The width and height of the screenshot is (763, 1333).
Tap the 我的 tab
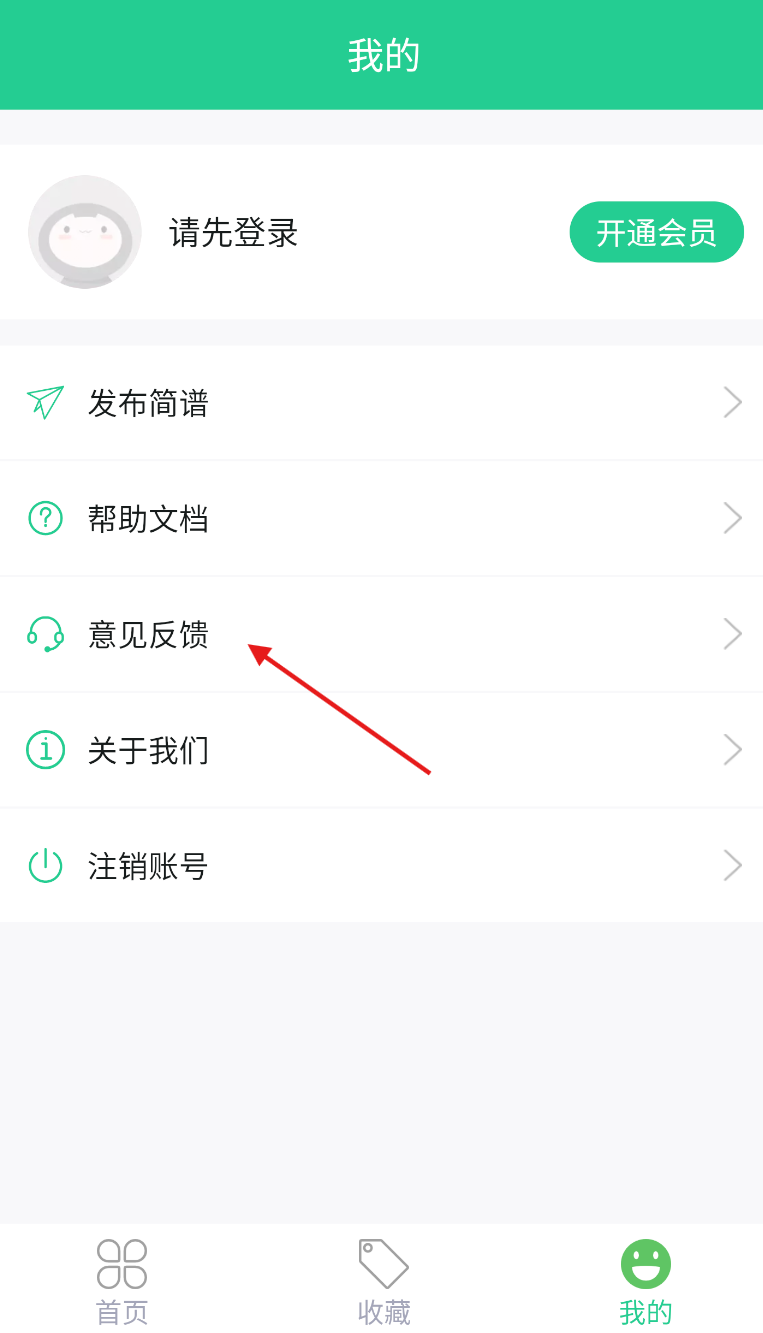coord(646,1282)
